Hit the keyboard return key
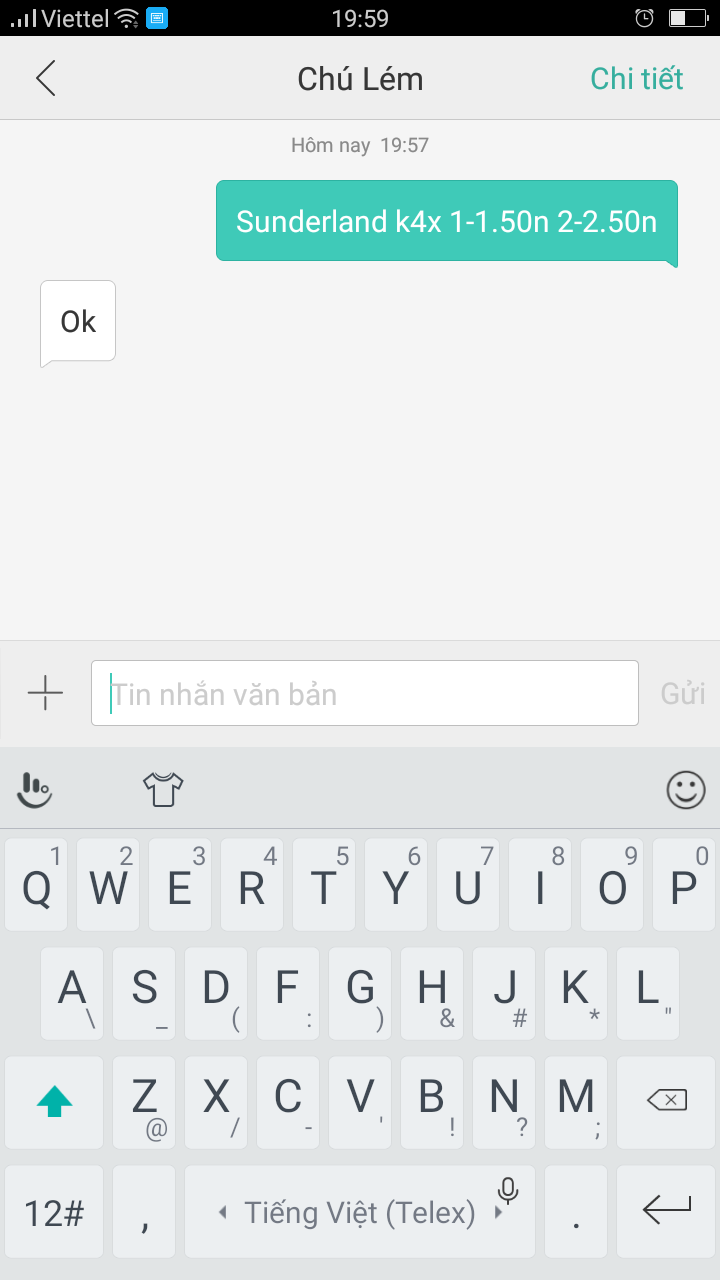 666,1212
